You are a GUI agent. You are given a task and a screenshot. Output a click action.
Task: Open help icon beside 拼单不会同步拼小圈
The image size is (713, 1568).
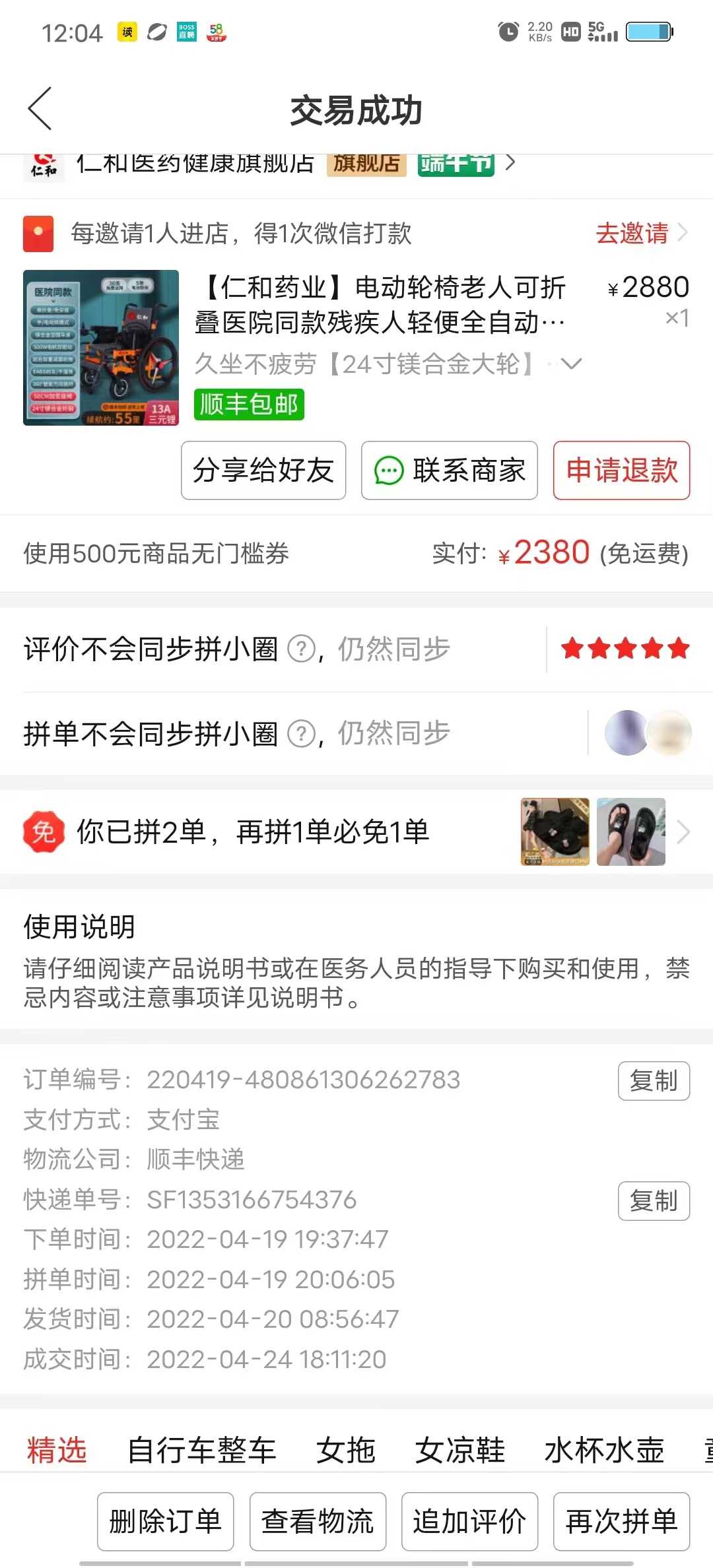pyautogui.click(x=302, y=734)
